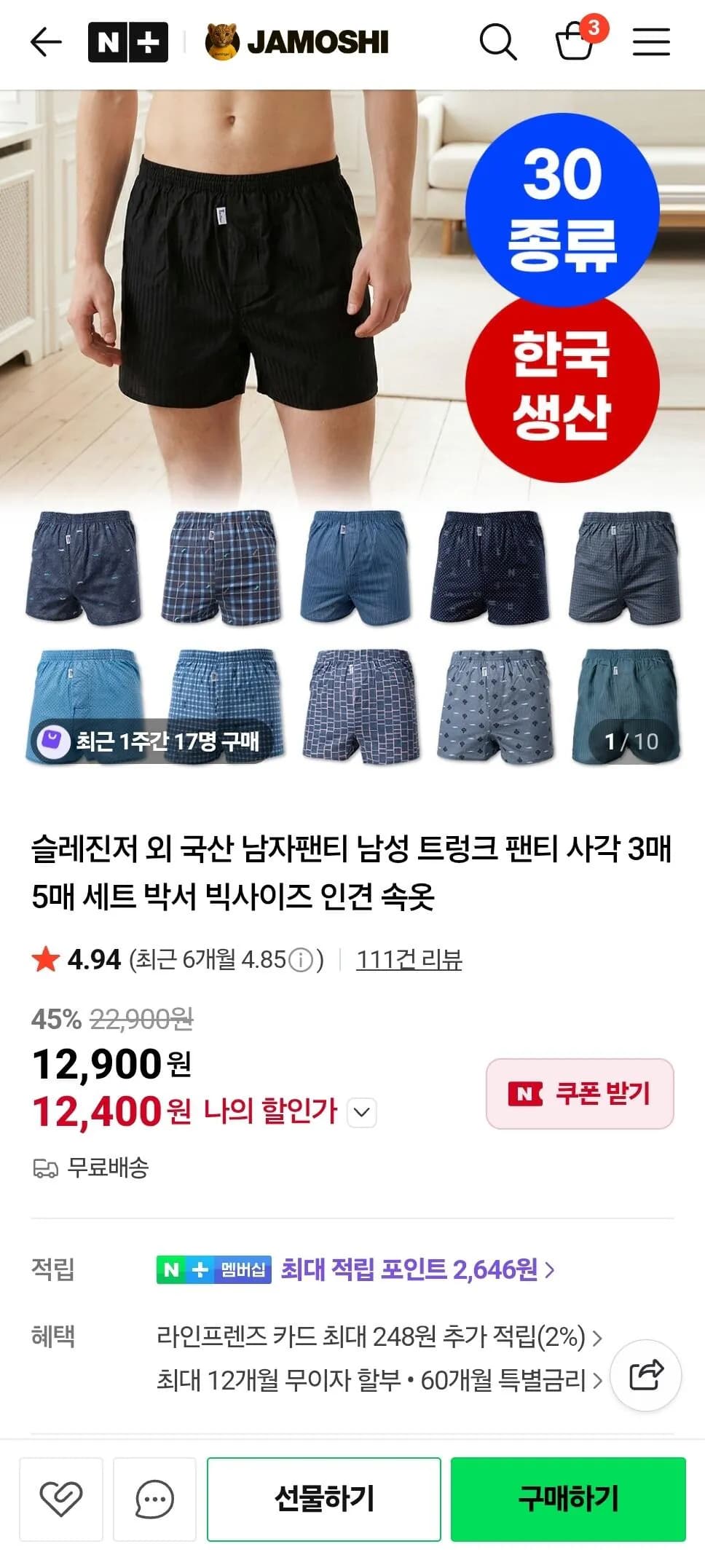Open the hamburger menu
The image size is (705, 1568).
click(x=652, y=42)
